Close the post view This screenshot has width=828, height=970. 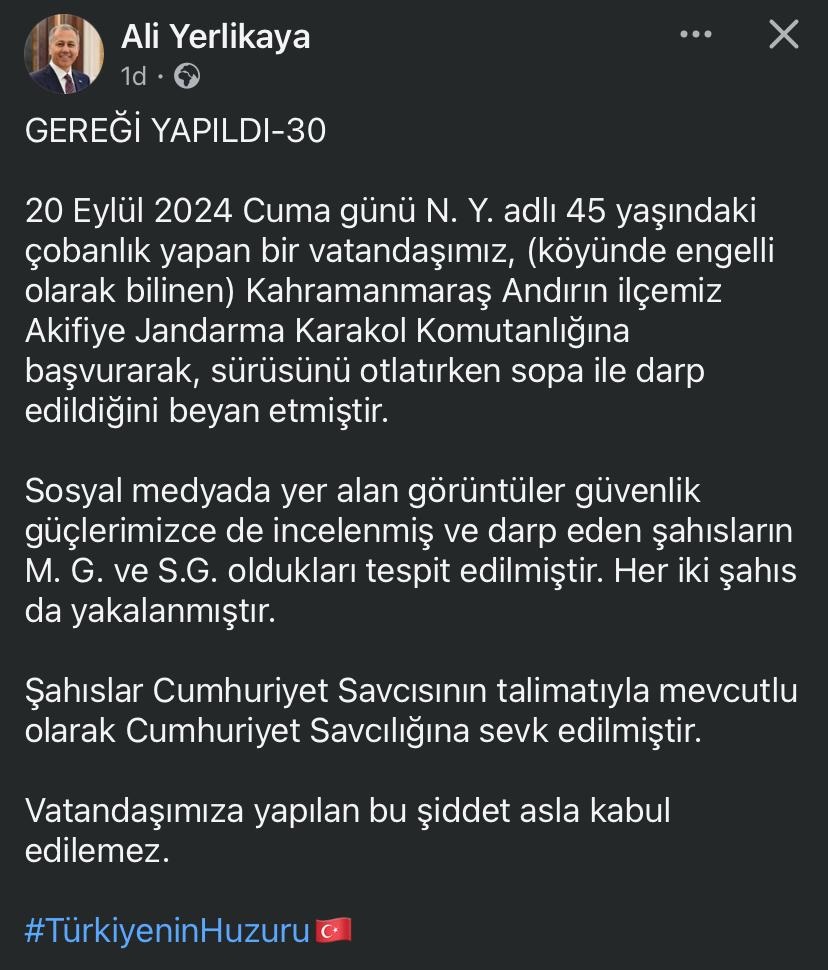(x=783, y=35)
